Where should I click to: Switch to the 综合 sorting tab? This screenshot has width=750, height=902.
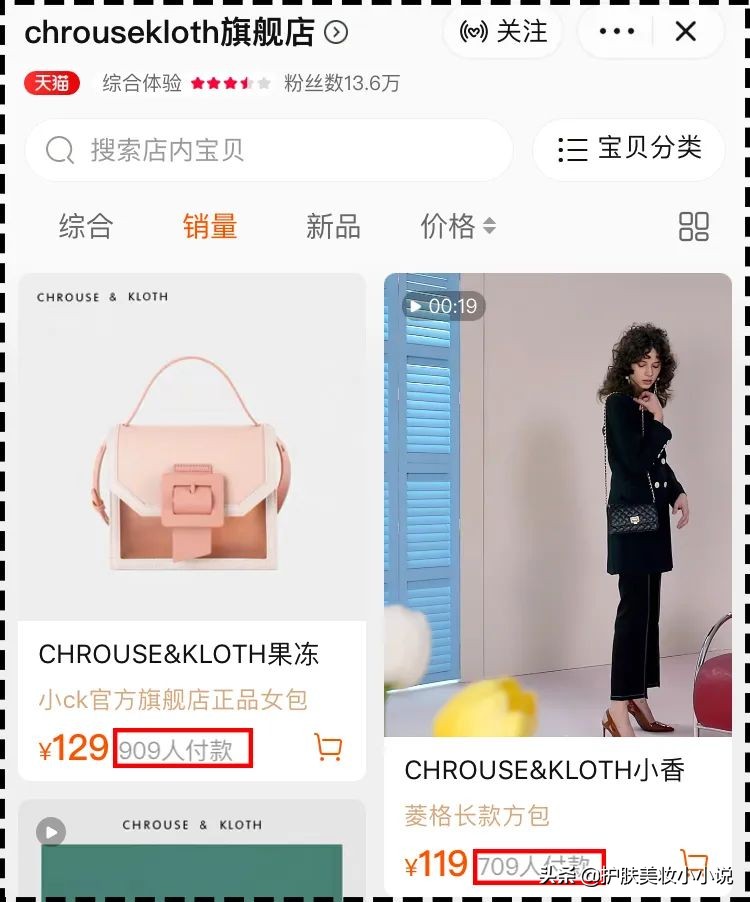click(87, 228)
